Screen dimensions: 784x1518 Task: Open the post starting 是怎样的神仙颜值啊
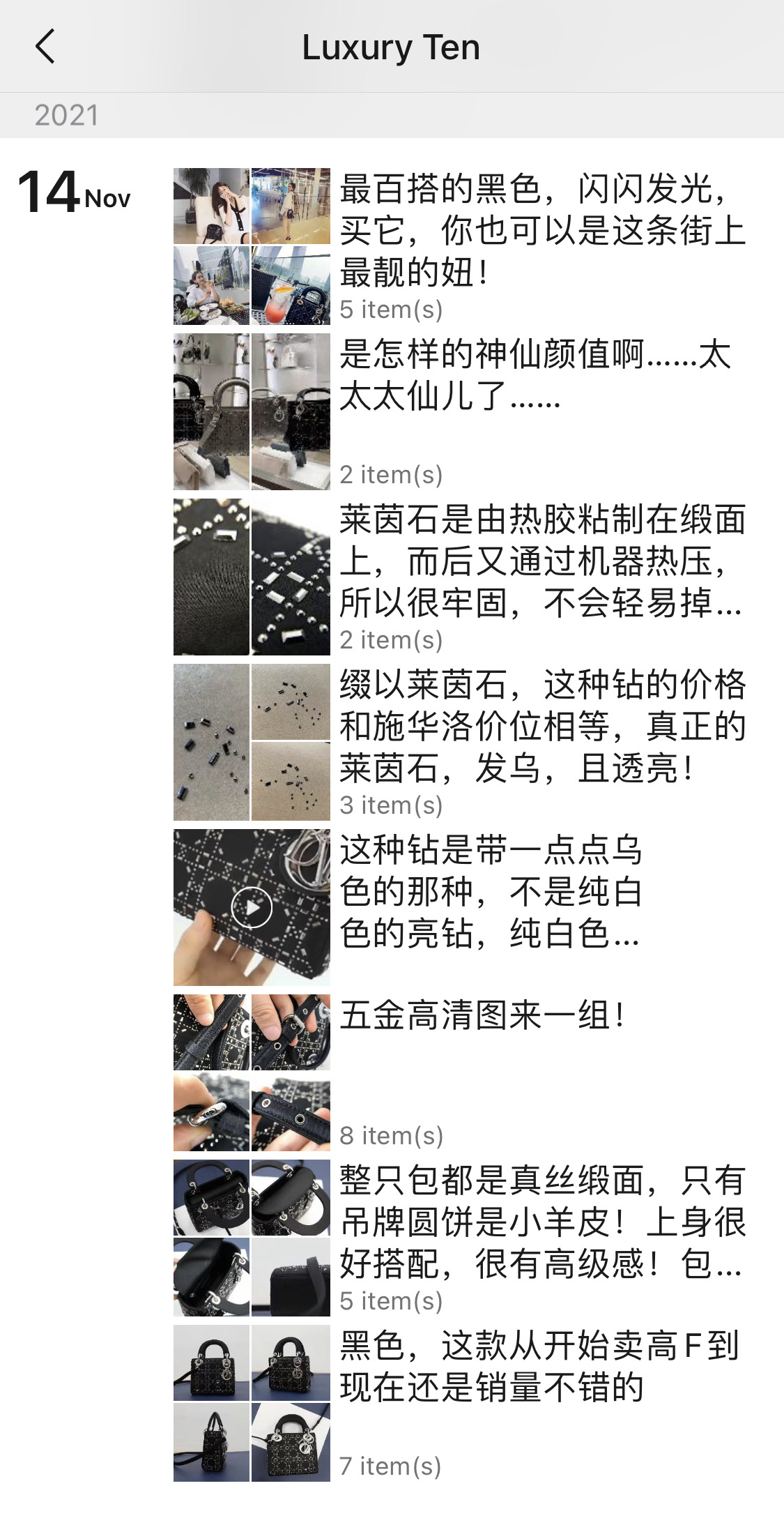point(535,376)
